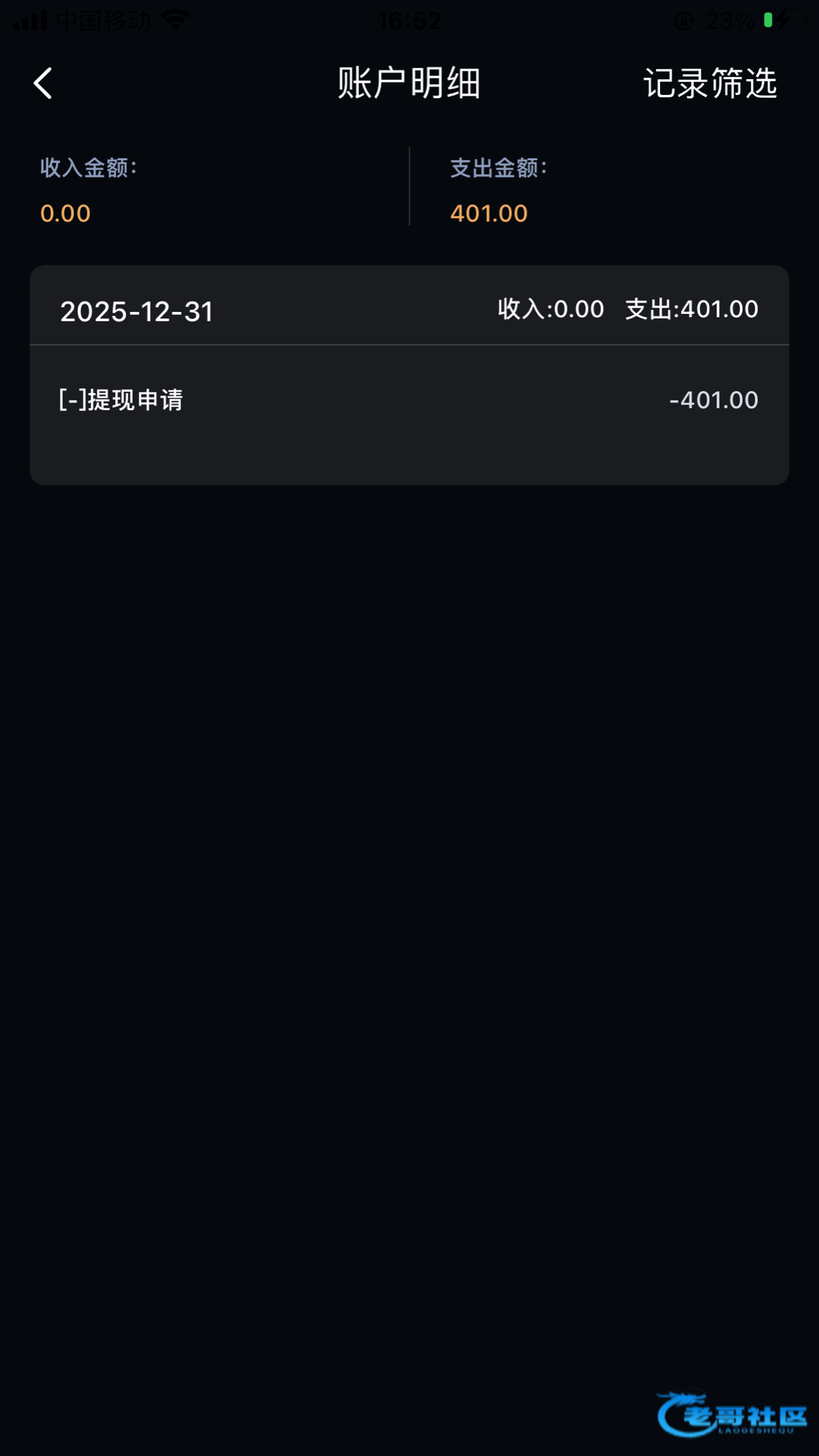Open the 提现申请 transaction entry
Viewport: 819px width, 1456px height.
(408, 401)
